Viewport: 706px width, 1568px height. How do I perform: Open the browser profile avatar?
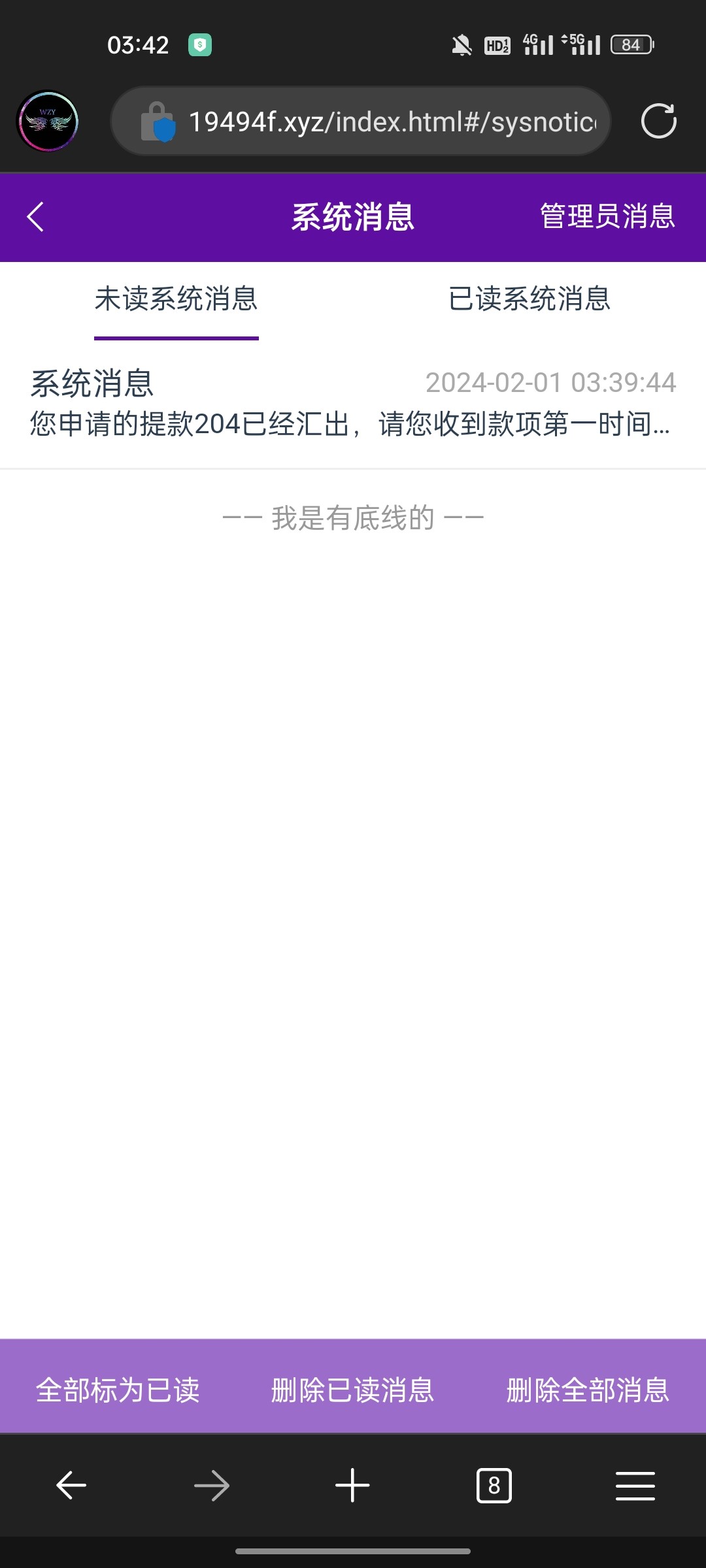coord(48,122)
